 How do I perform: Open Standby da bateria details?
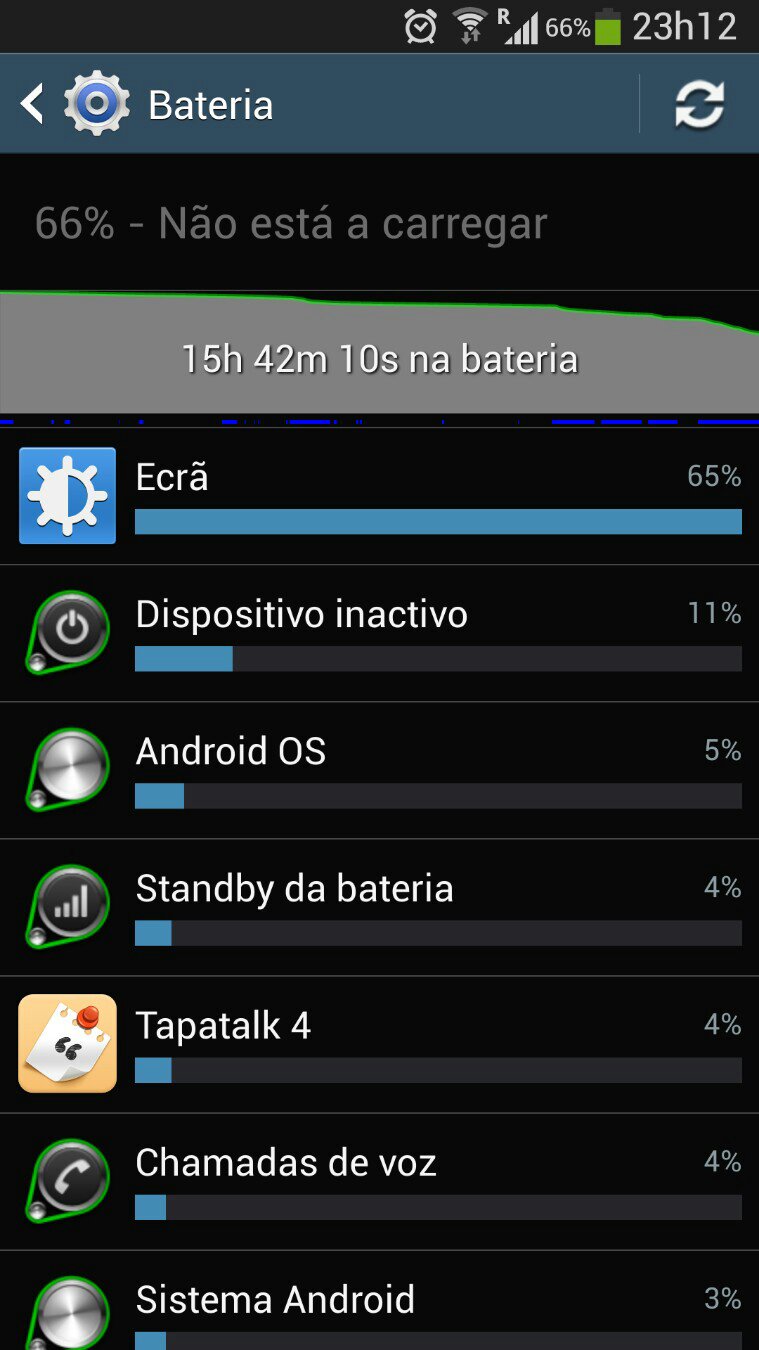tap(379, 908)
